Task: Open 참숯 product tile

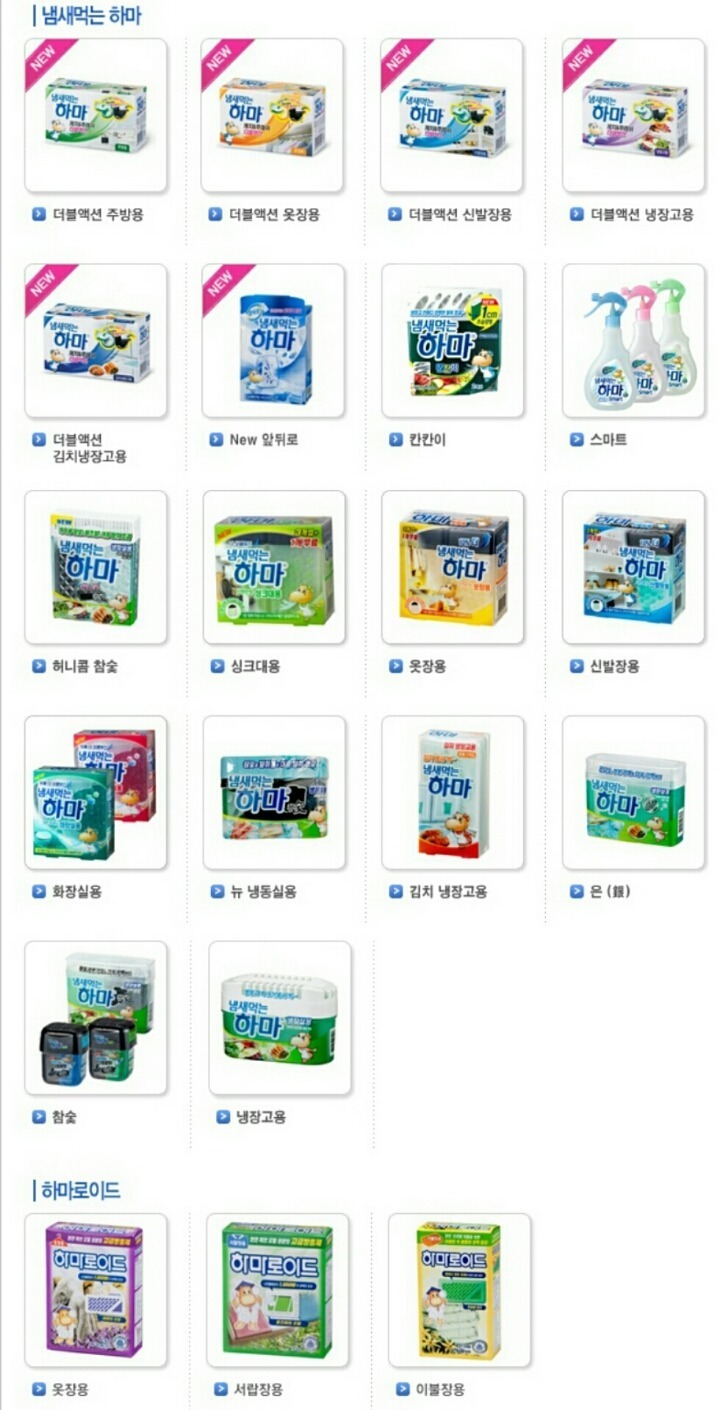Action: coord(96,1018)
